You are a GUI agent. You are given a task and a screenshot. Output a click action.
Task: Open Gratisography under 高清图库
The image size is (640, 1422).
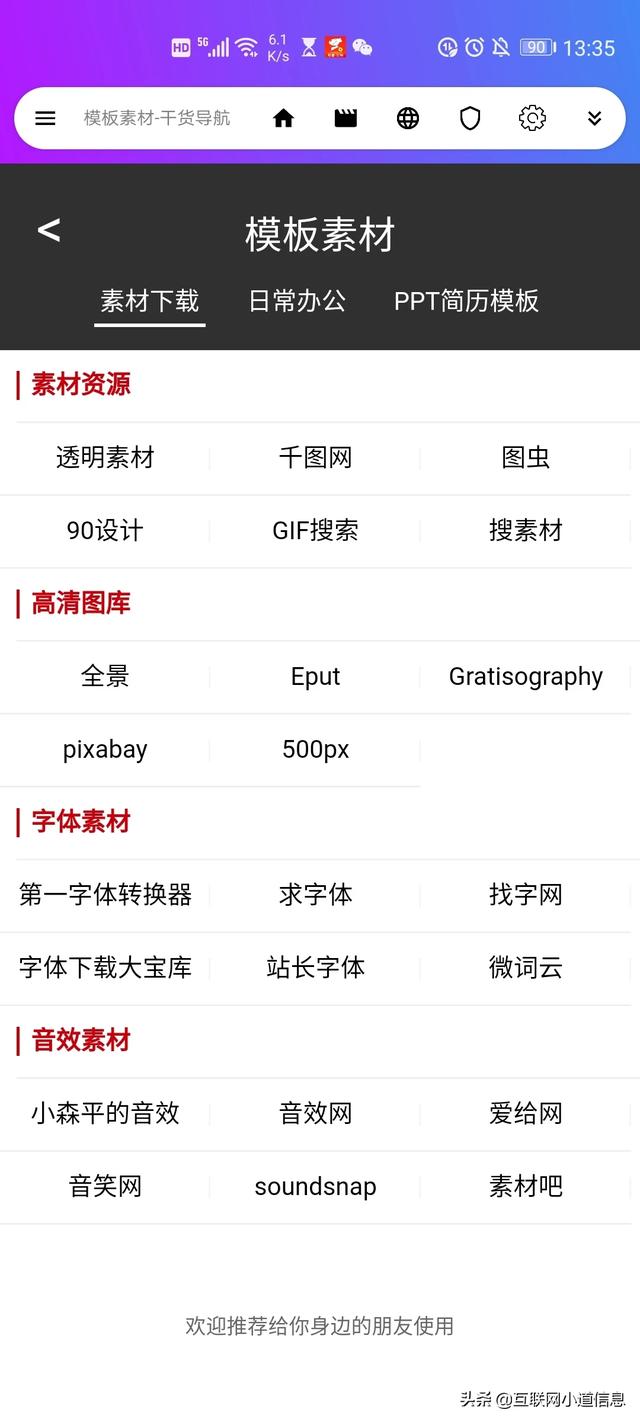pyautogui.click(x=526, y=677)
